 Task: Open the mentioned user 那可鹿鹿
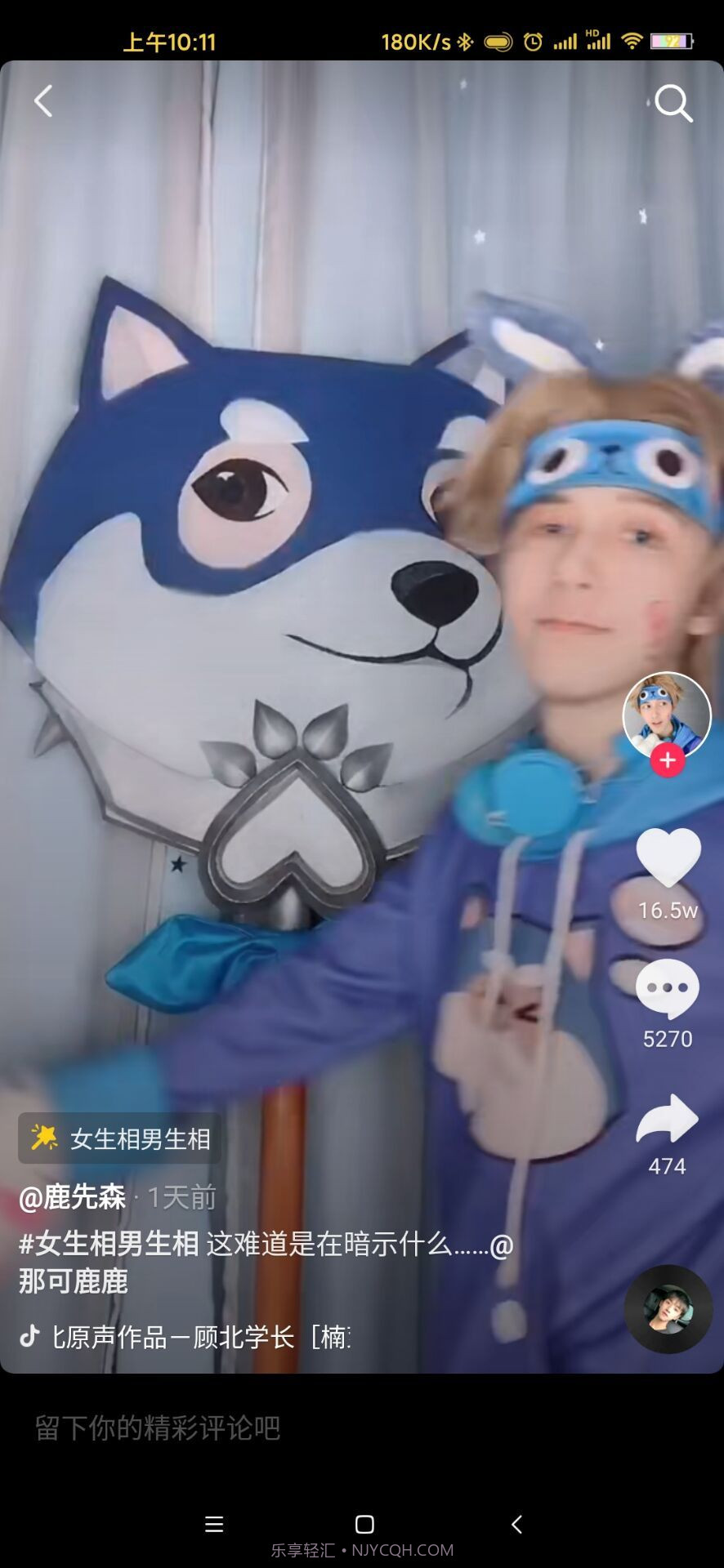(74, 1281)
